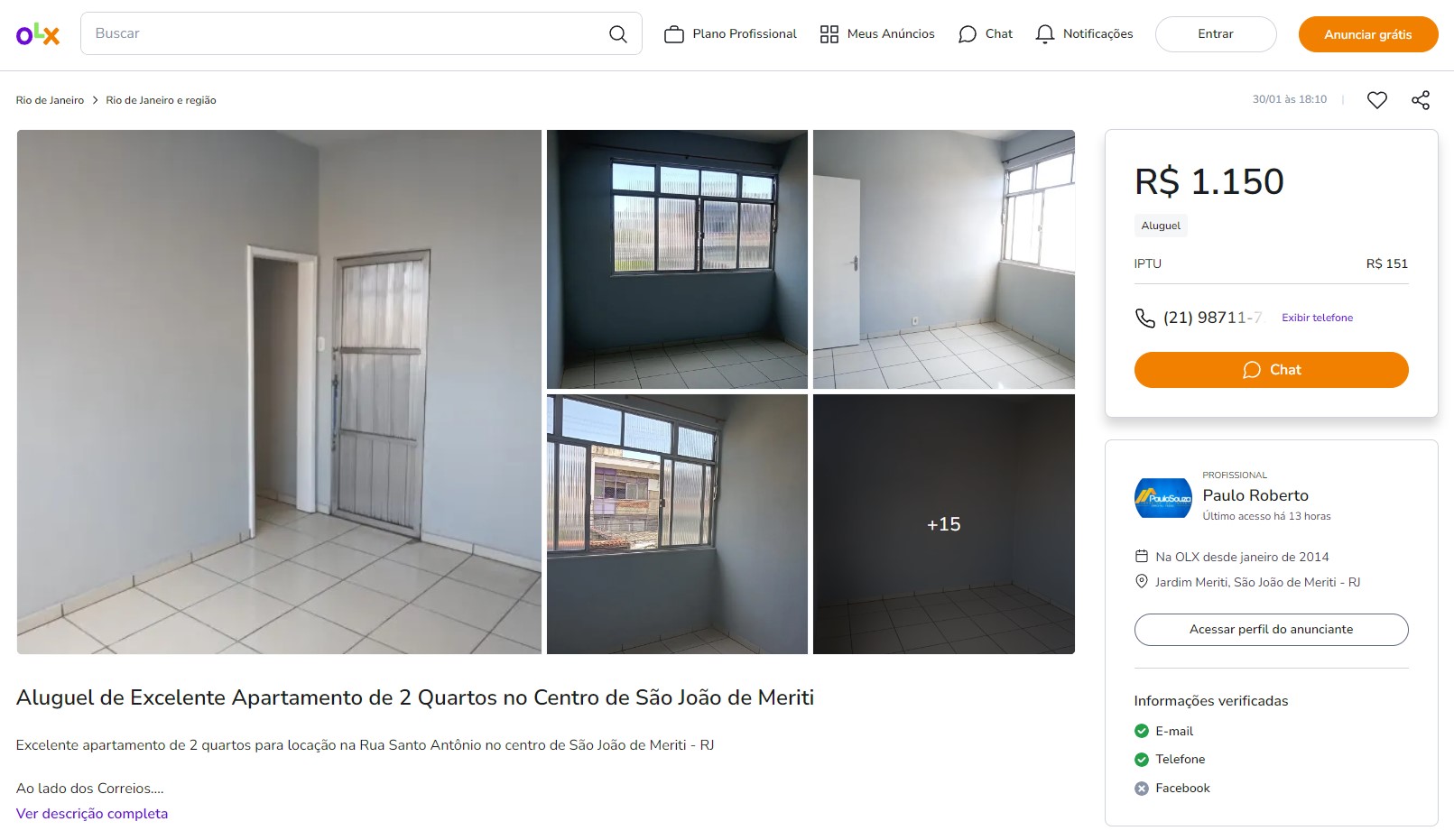
Task: Tap the Entrar button
Action: (1215, 34)
